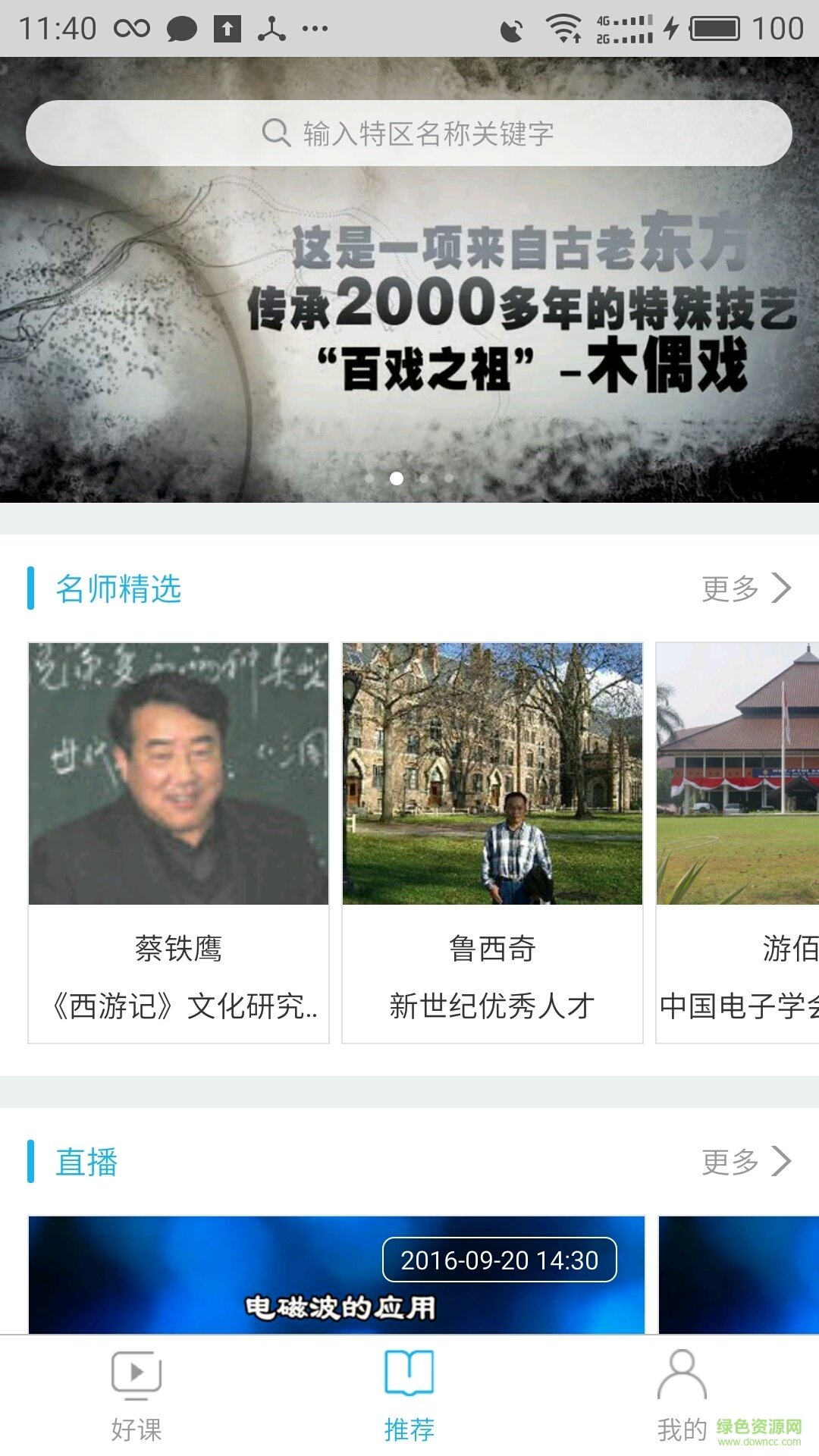Screen dimensions: 819x1456
Task: Open the 木偶戏 banner
Action: click(x=409, y=318)
